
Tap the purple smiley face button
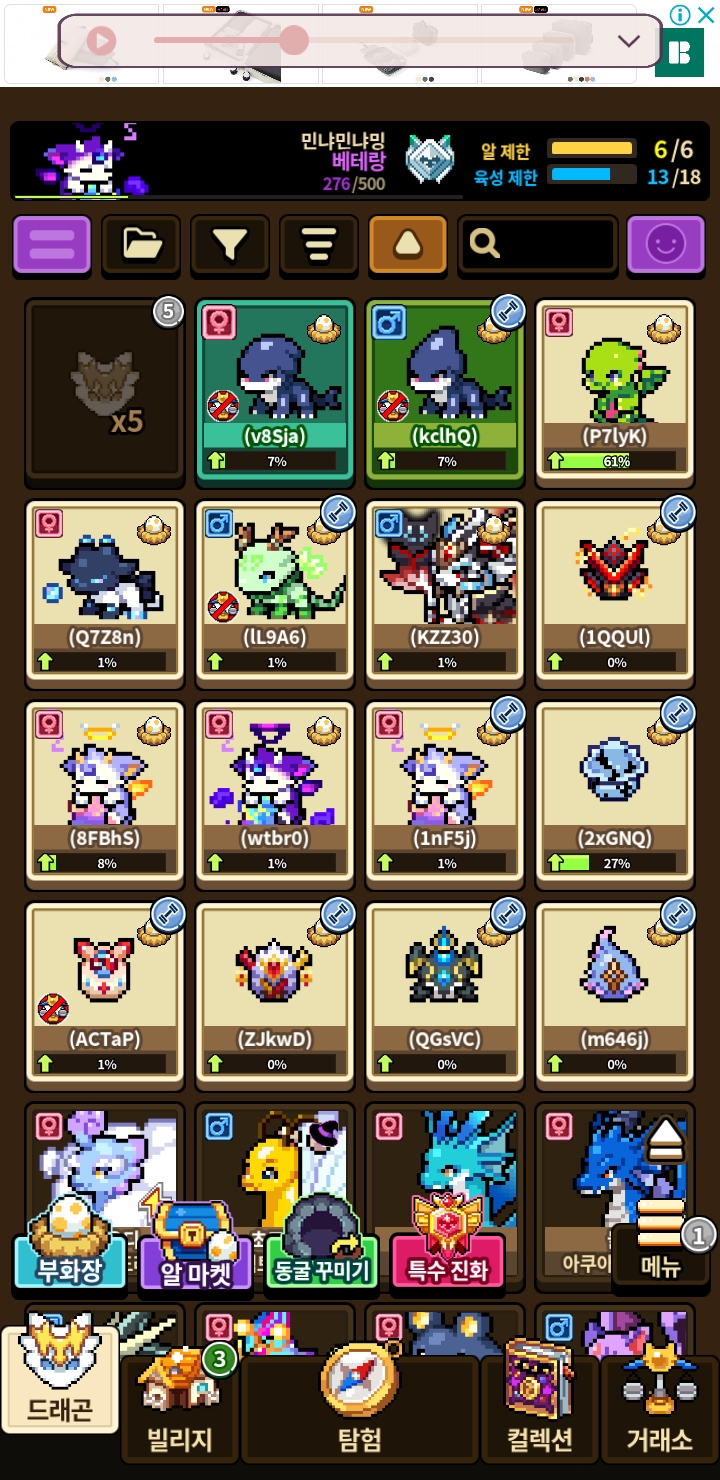tap(665, 244)
